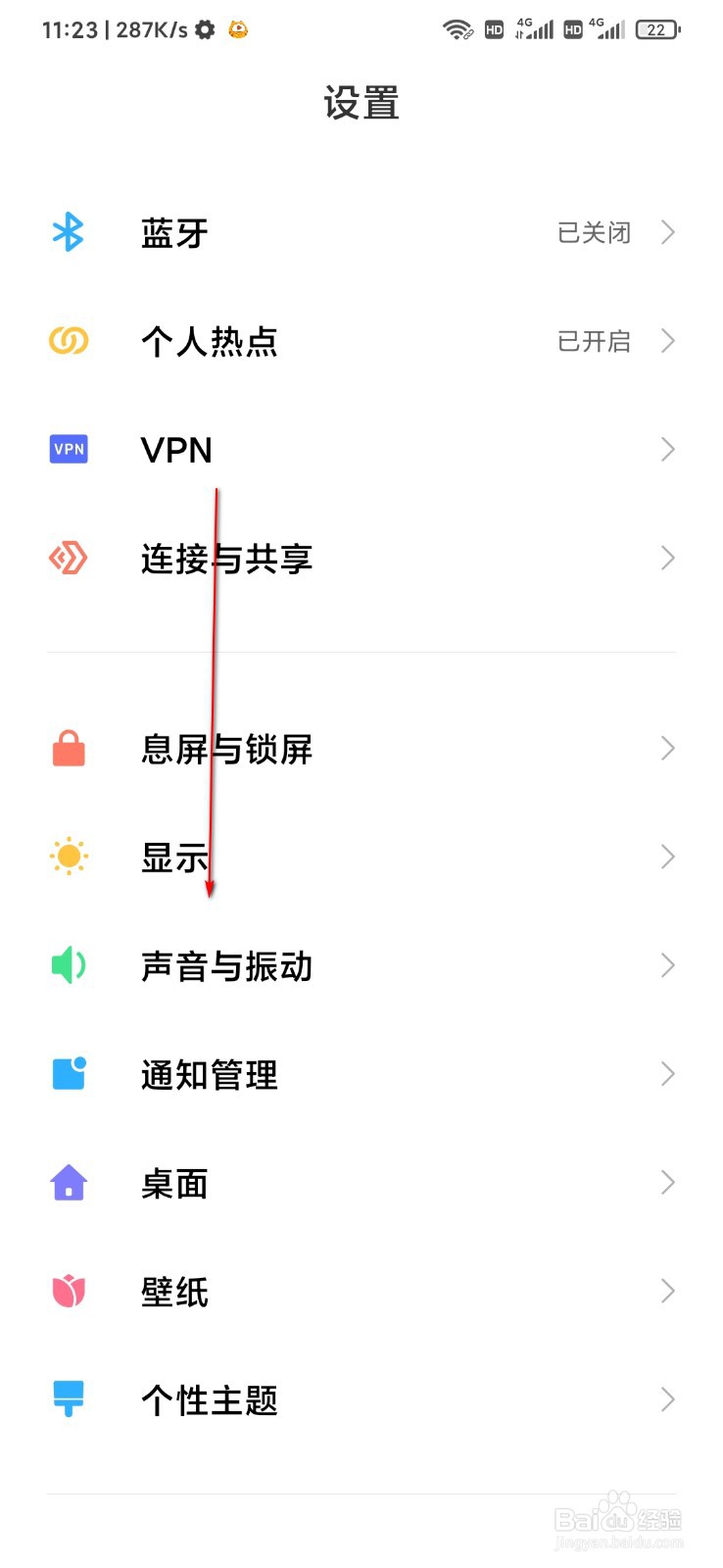
Task: Tap the green speaker 声音与振动 icon
Action: 67,965
